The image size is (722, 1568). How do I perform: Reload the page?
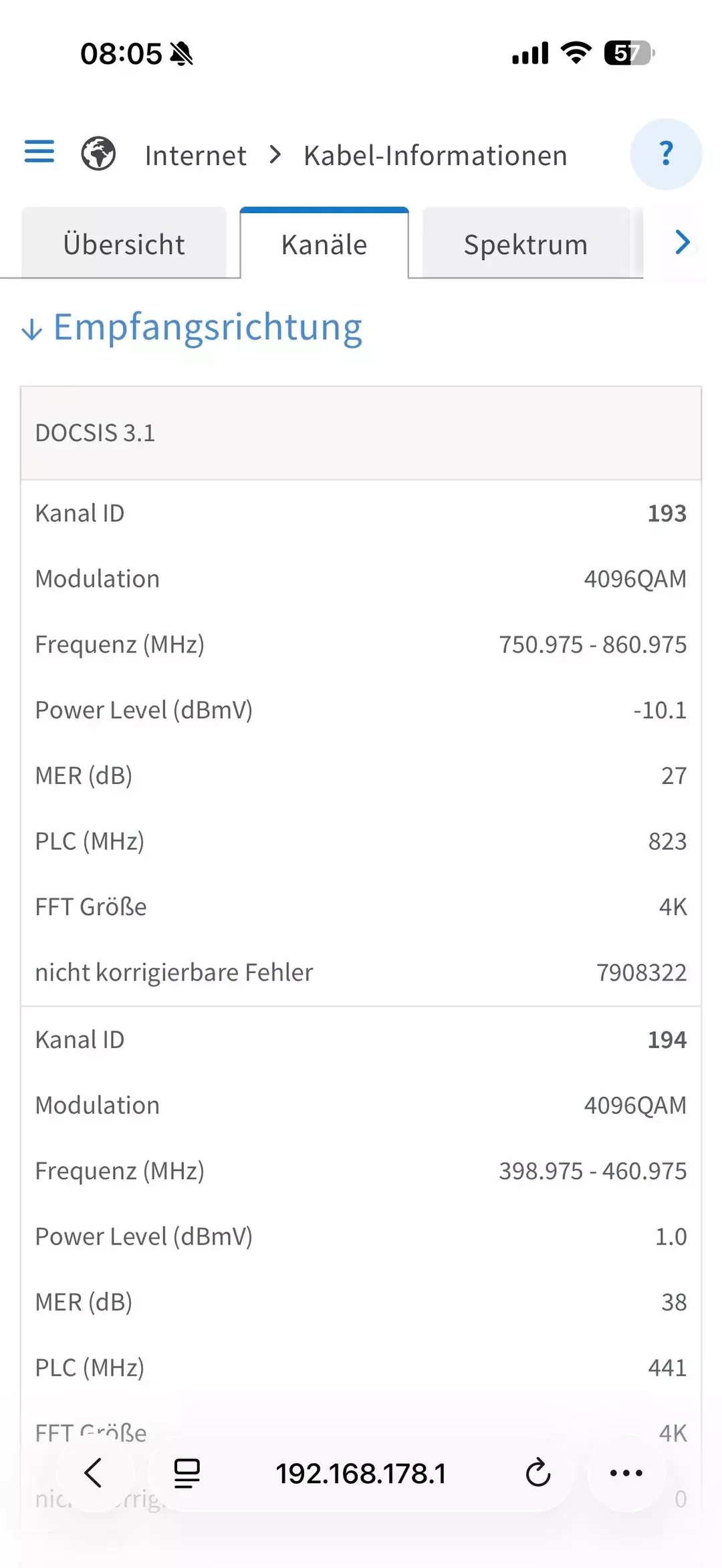click(537, 1473)
